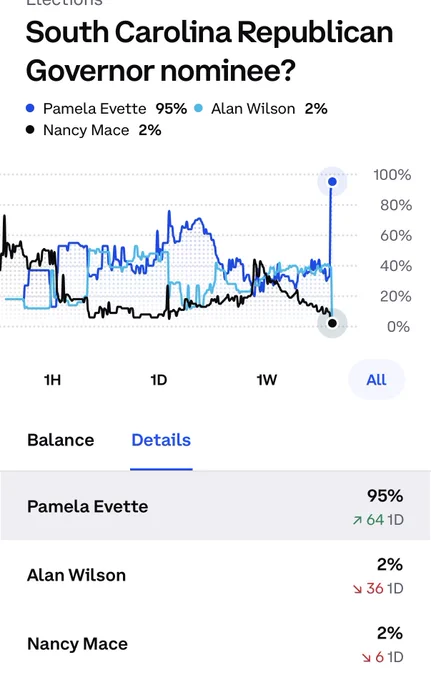Open the Alan Wilson row
The height and width of the screenshot is (680, 431).
(x=216, y=575)
